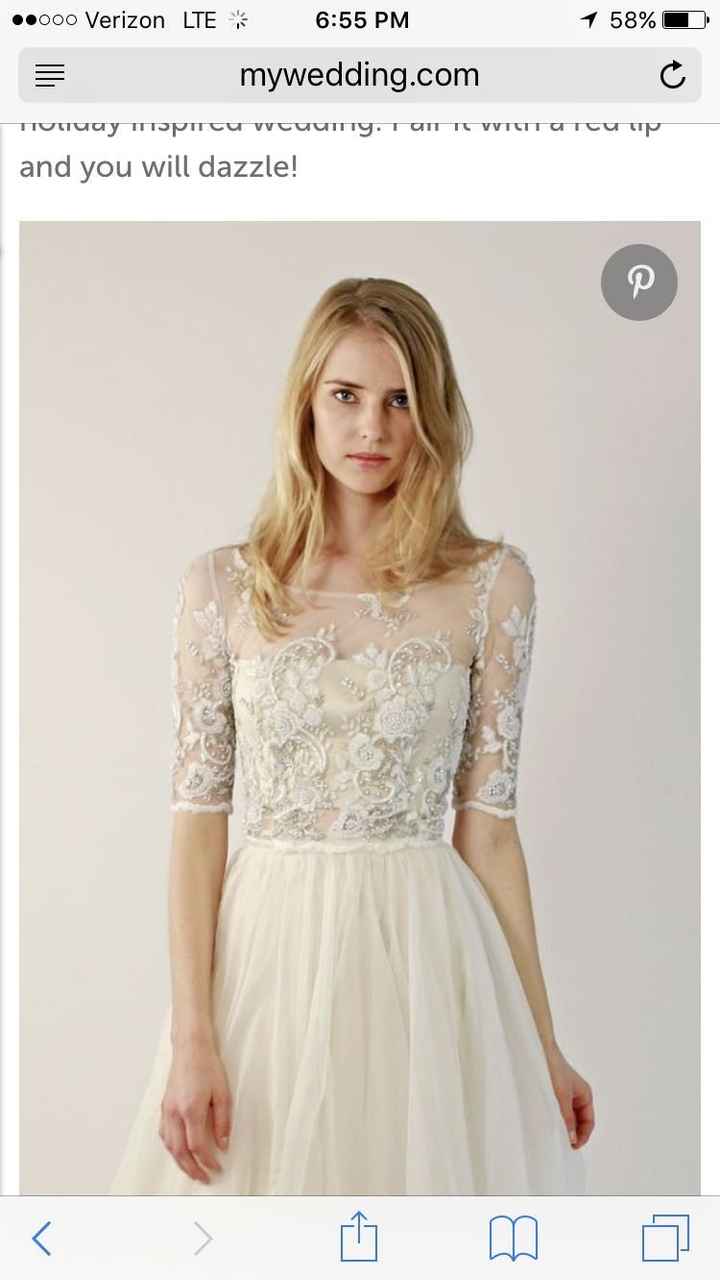The image size is (720, 1280).
Task: Select the LTE network indicator
Action: [x=199, y=19]
